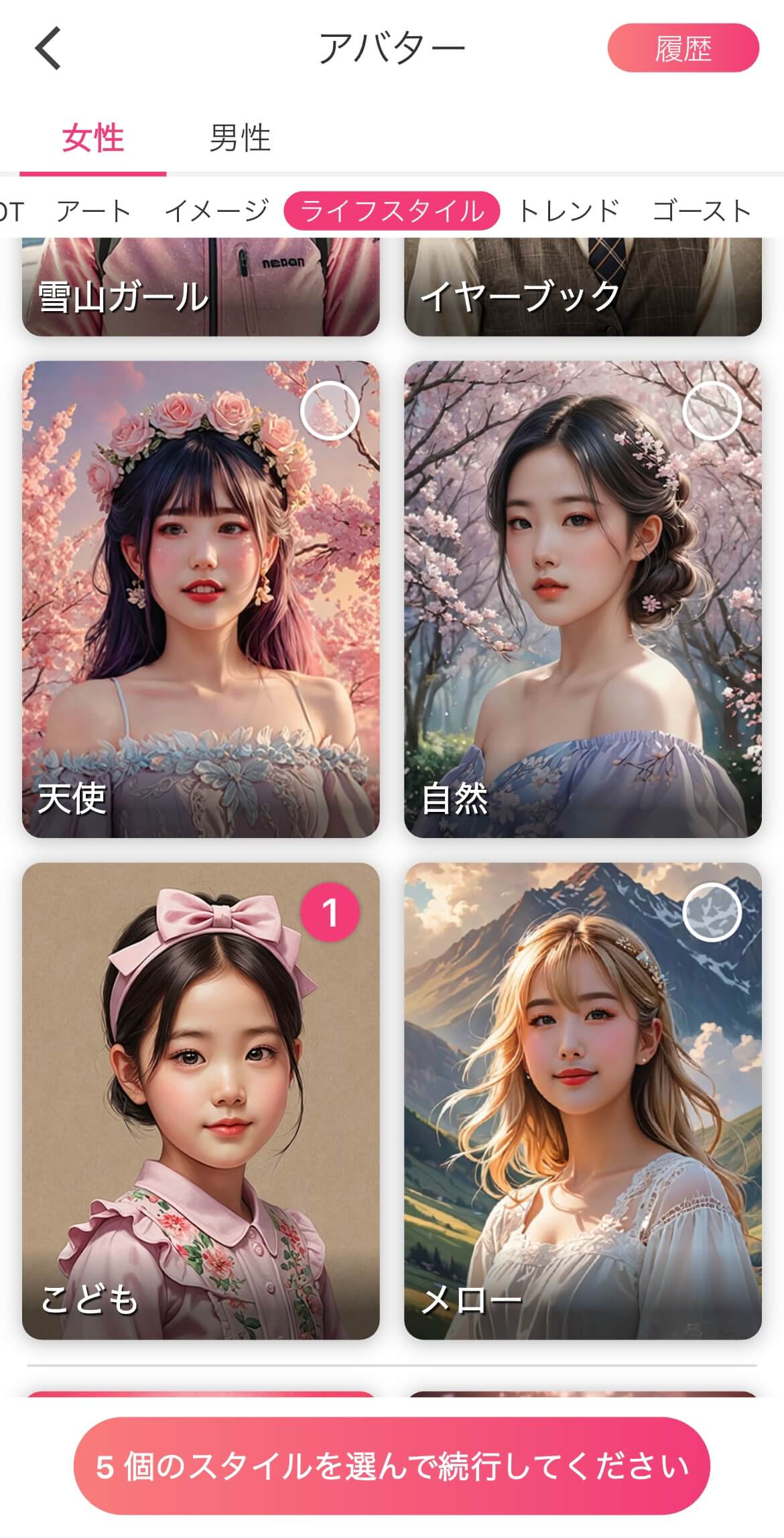
Task: Choose the イメージ category chip
Action: 216,211
